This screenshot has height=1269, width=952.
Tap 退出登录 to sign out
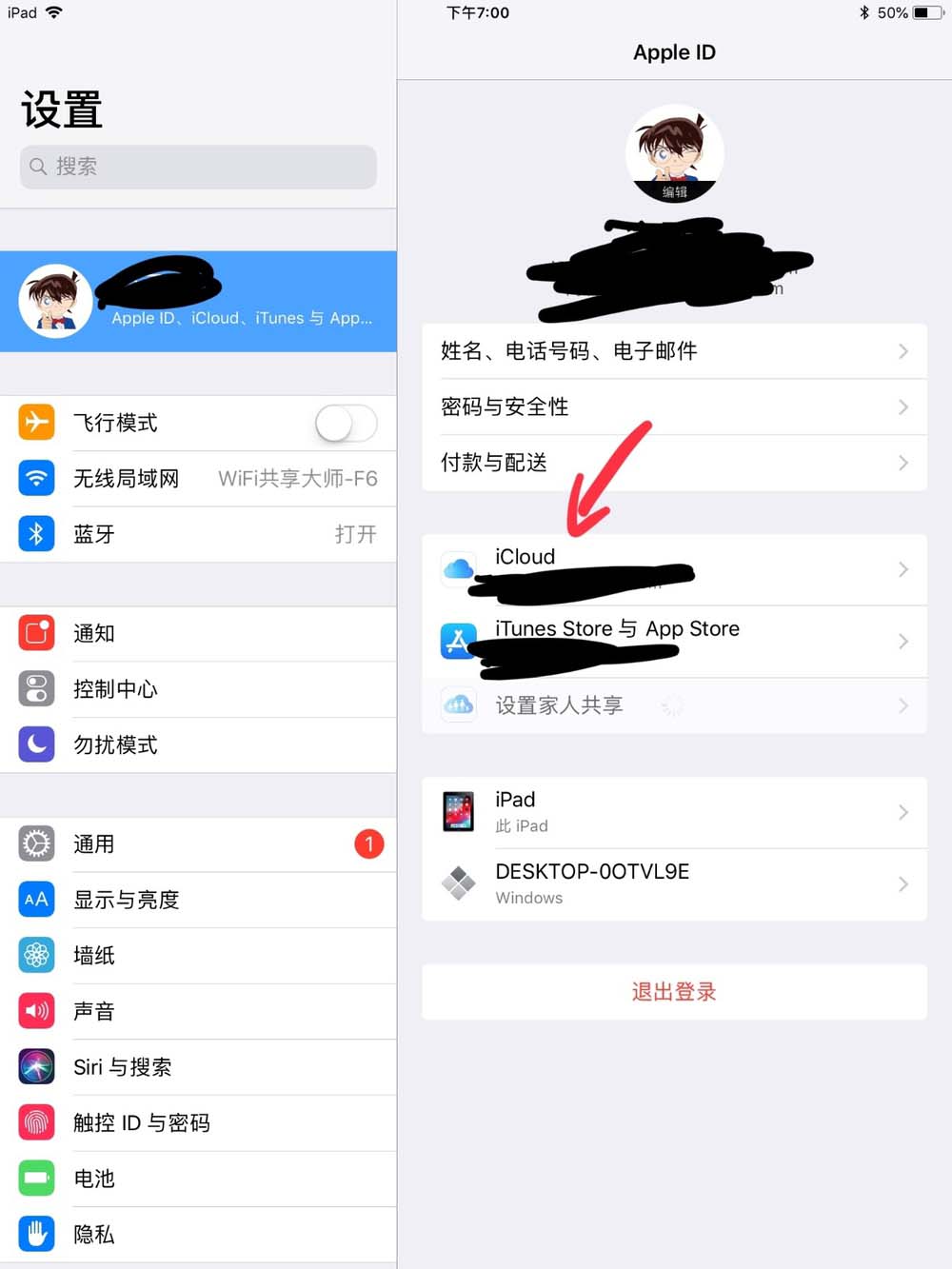coord(674,992)
